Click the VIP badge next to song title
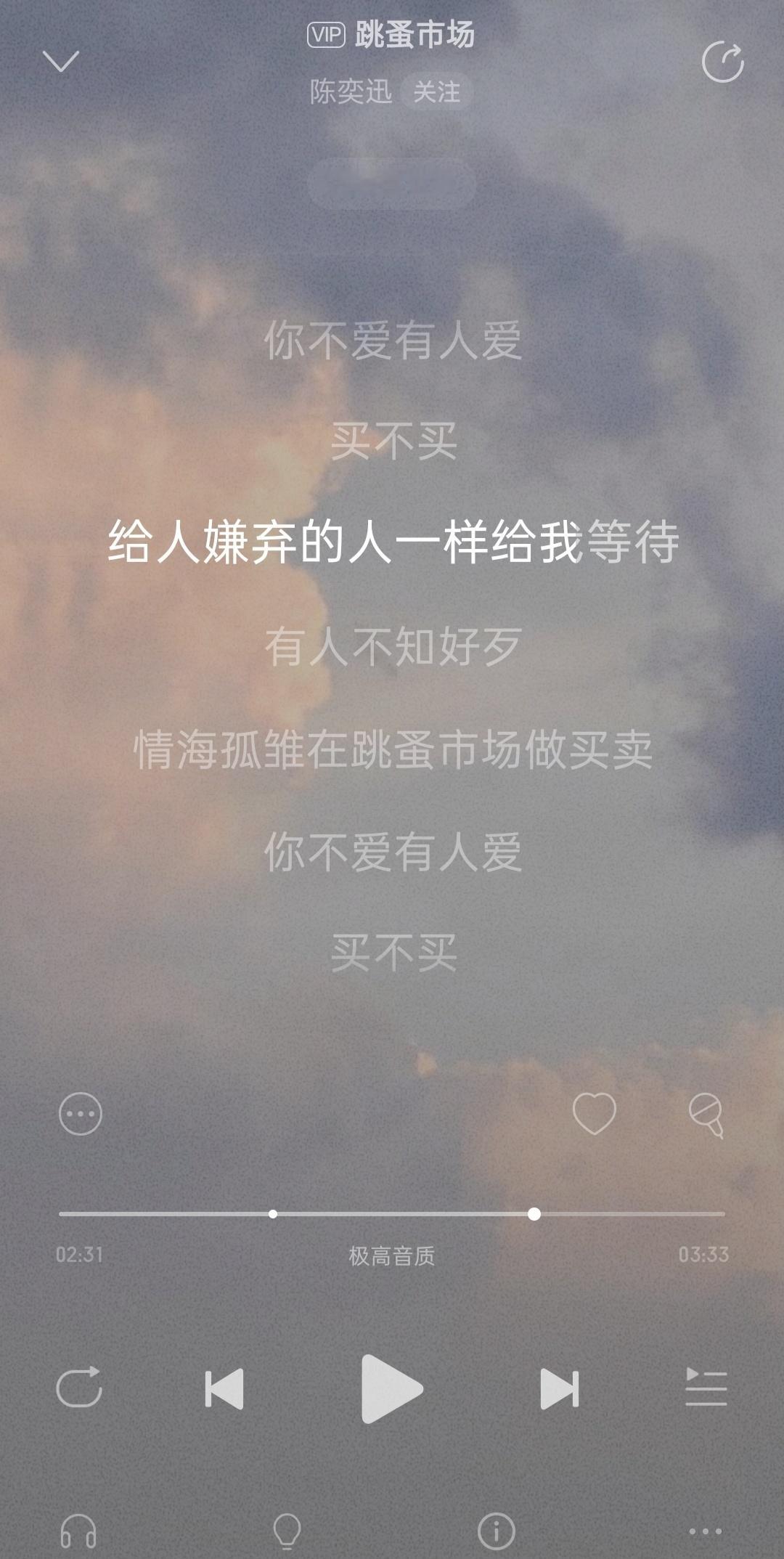This screenshot has height=1559, width=784. 325,34
